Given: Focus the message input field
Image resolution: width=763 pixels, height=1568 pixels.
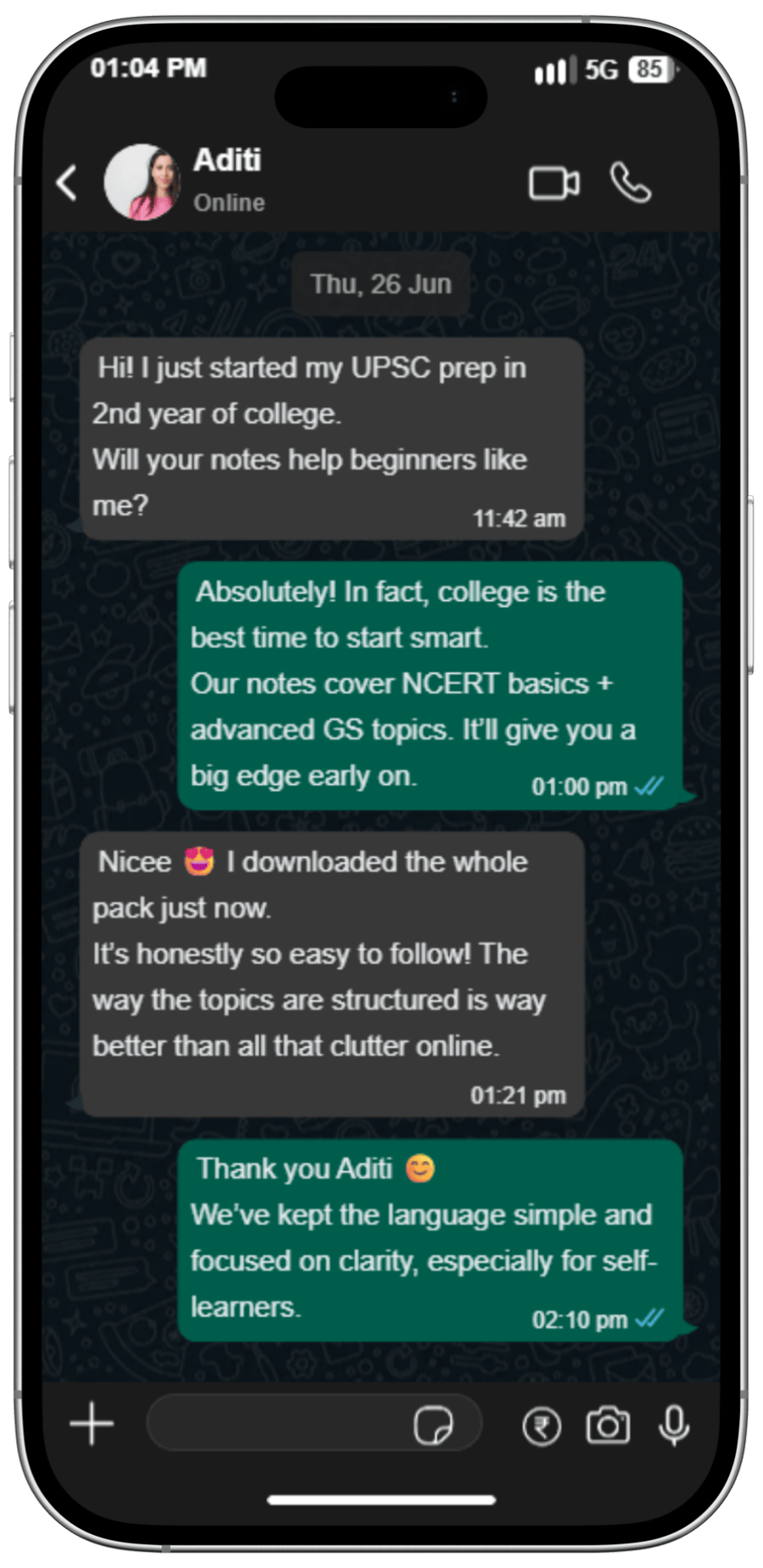Looking at the screenshot, I should click(280, 1423).
